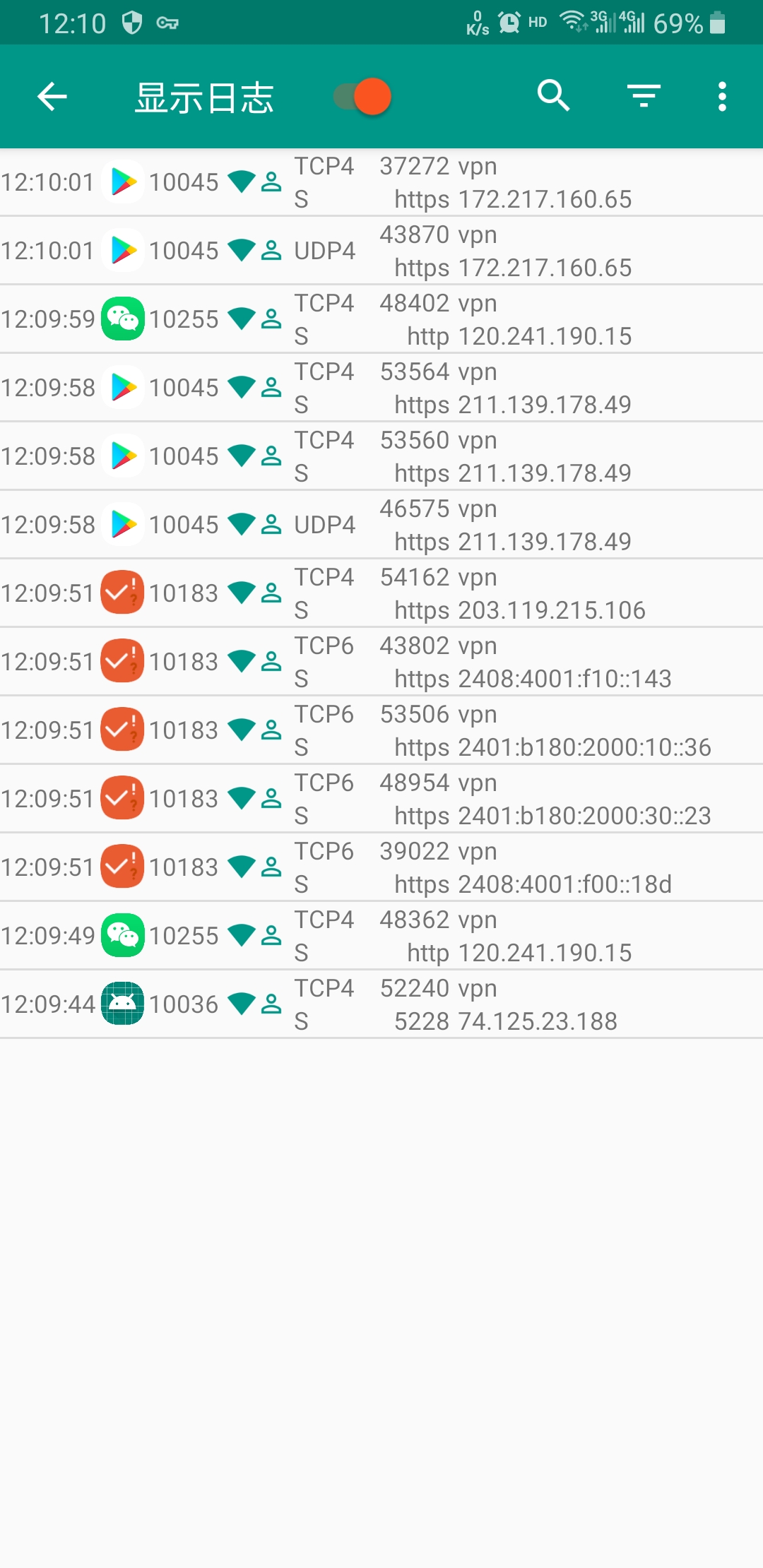Viewport: 763px width, 1568px height.
Task: Tap the battery indicator in the status bar
Action: pos(718,21)
